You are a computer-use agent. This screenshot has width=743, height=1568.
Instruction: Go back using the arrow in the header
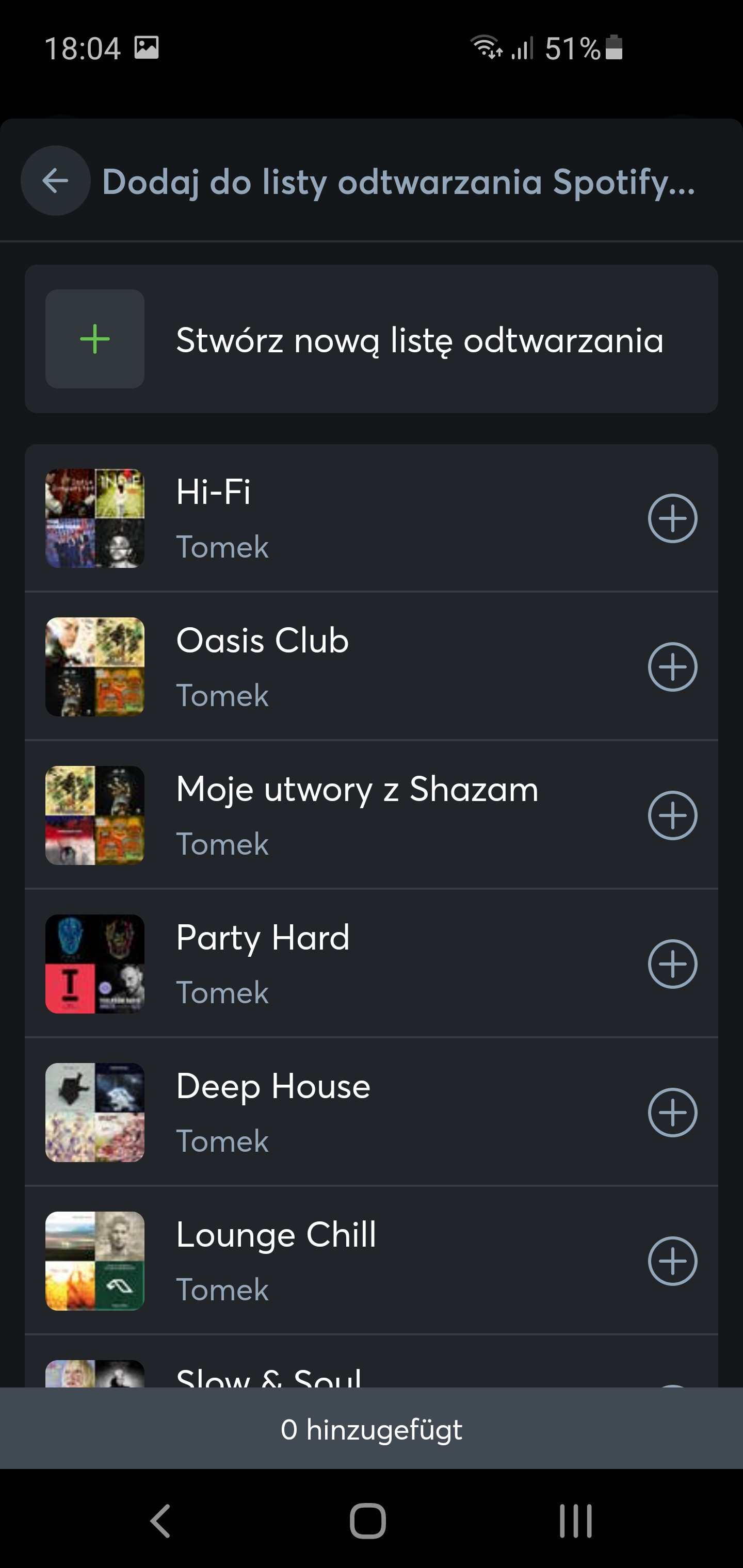point(55,181)
